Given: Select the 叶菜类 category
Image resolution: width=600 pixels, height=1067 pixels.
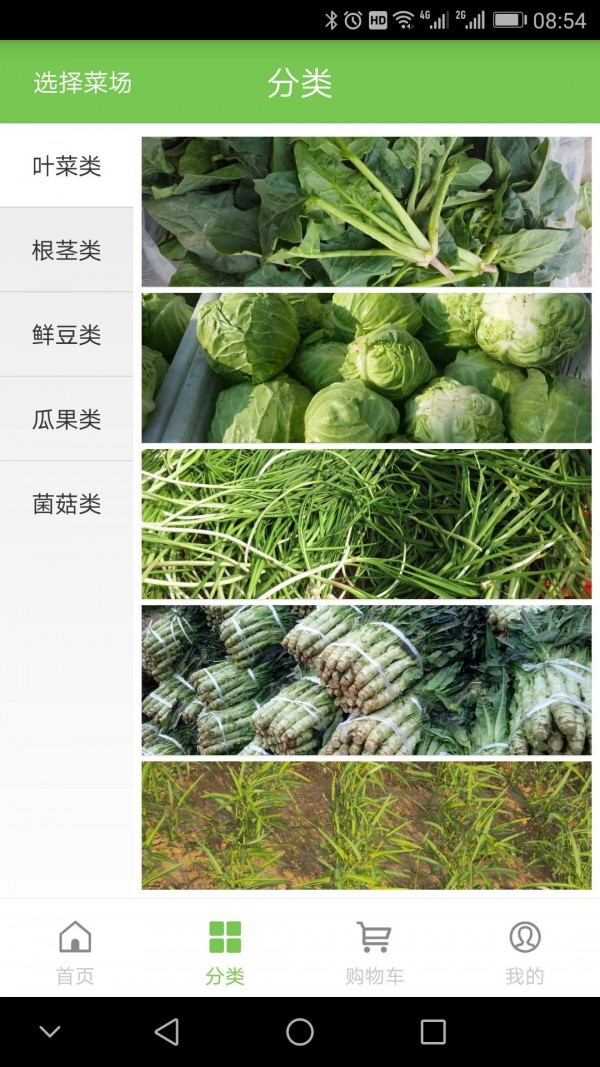Looking at the screenshot, I should pos(66,166).
